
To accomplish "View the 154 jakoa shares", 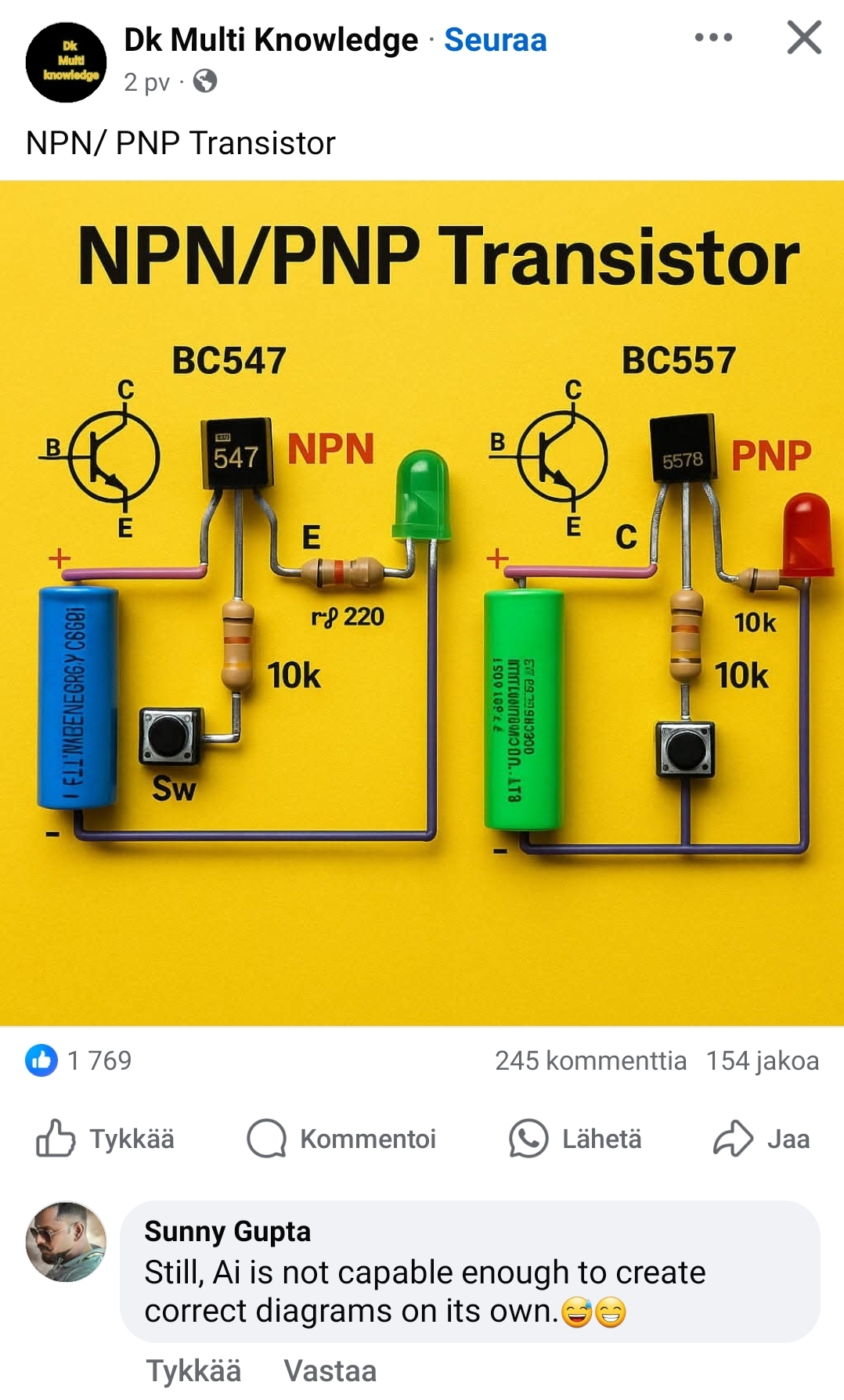I will click(763, 1060).
